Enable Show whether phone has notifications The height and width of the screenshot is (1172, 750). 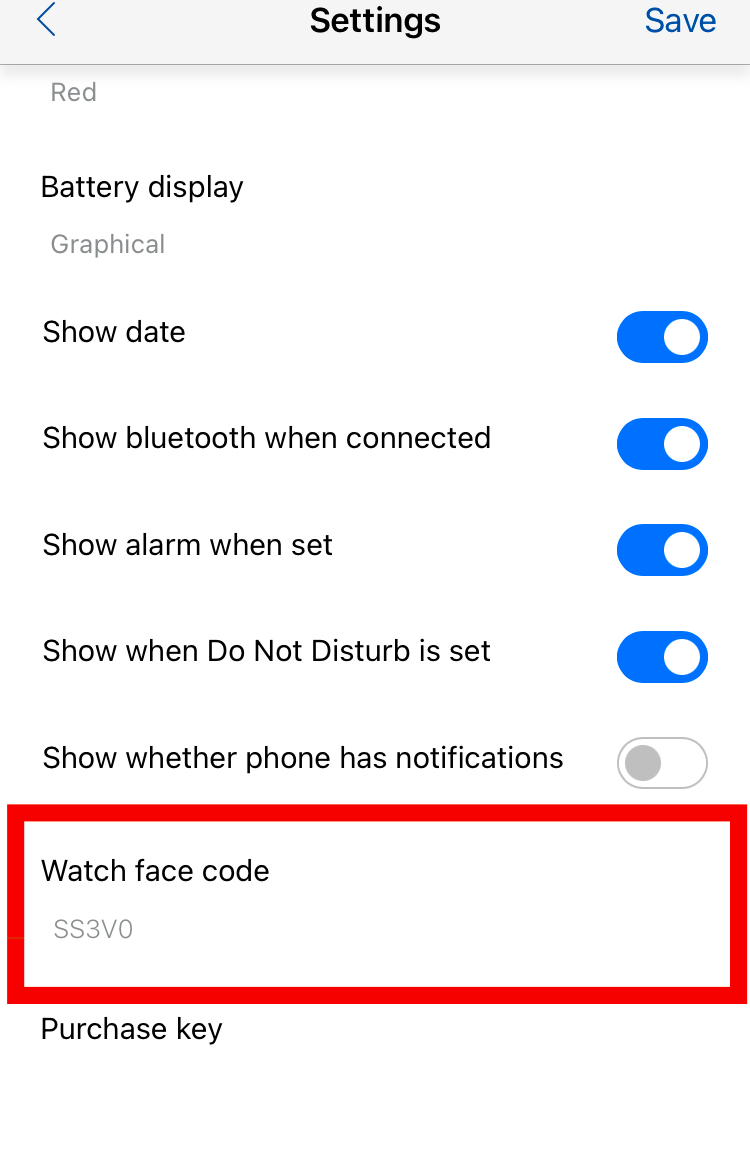(662, 763)
